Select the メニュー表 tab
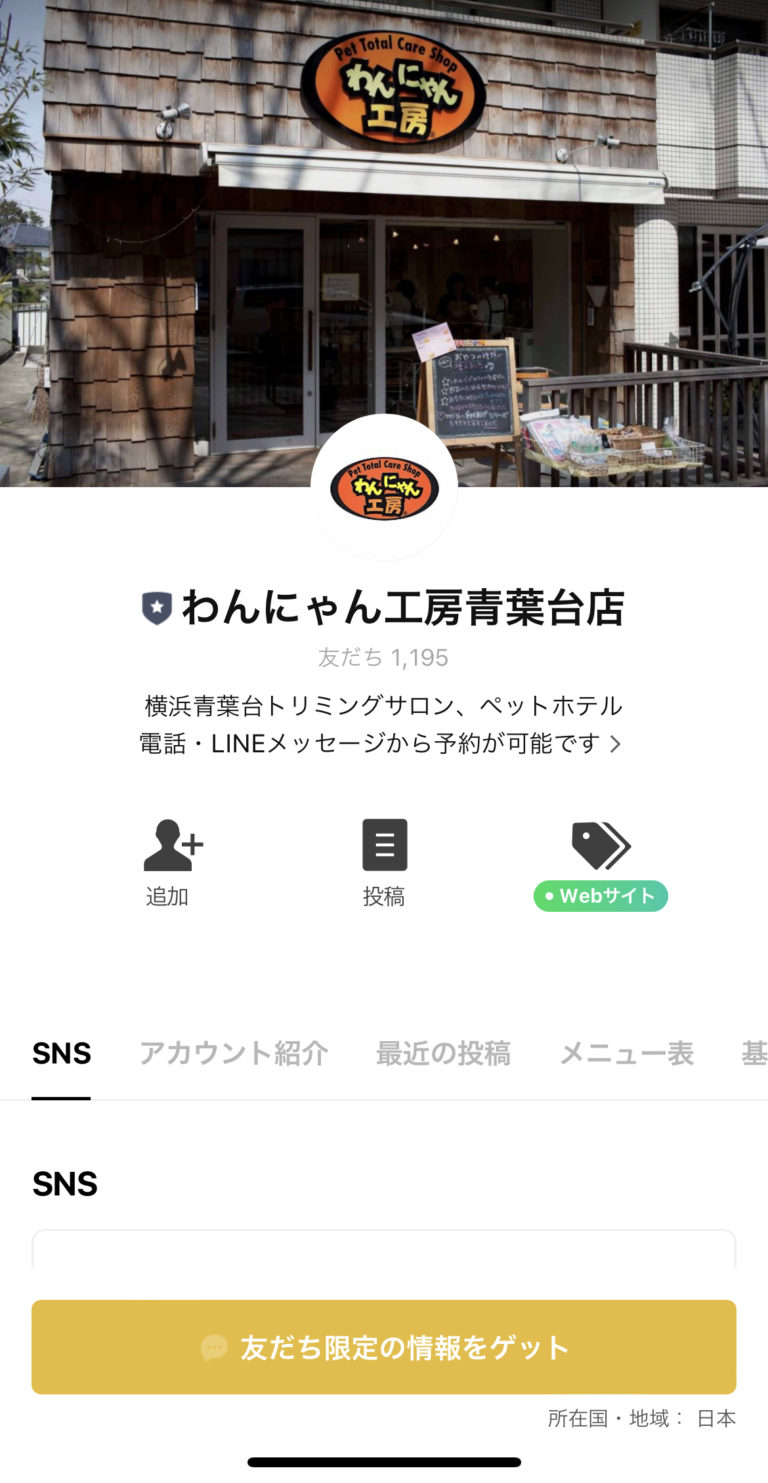Viewport: 768px width, 1483px height. click(x=626, y=1052)
